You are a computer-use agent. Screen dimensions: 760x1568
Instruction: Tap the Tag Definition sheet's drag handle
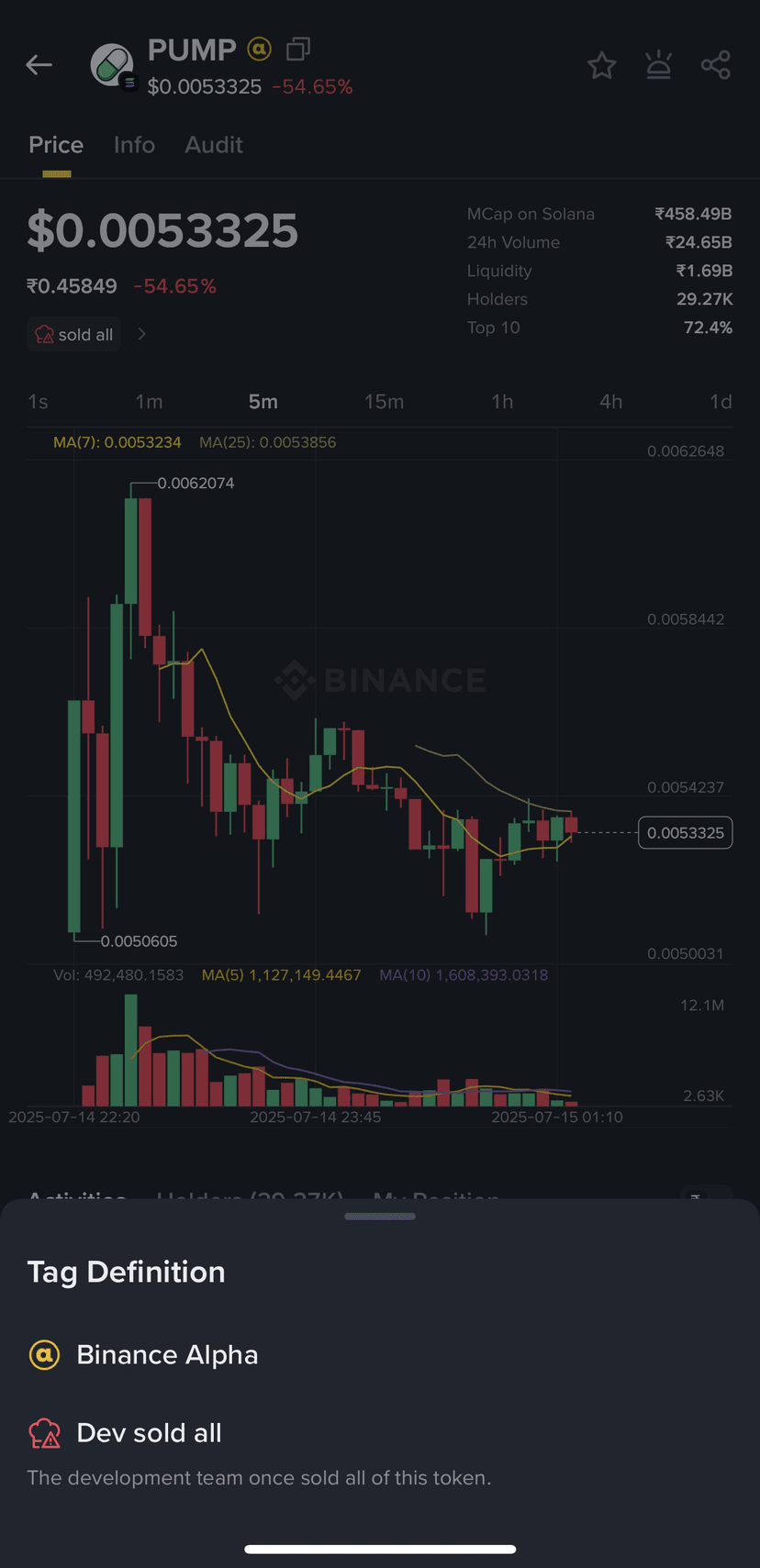tap(380, 1217)
